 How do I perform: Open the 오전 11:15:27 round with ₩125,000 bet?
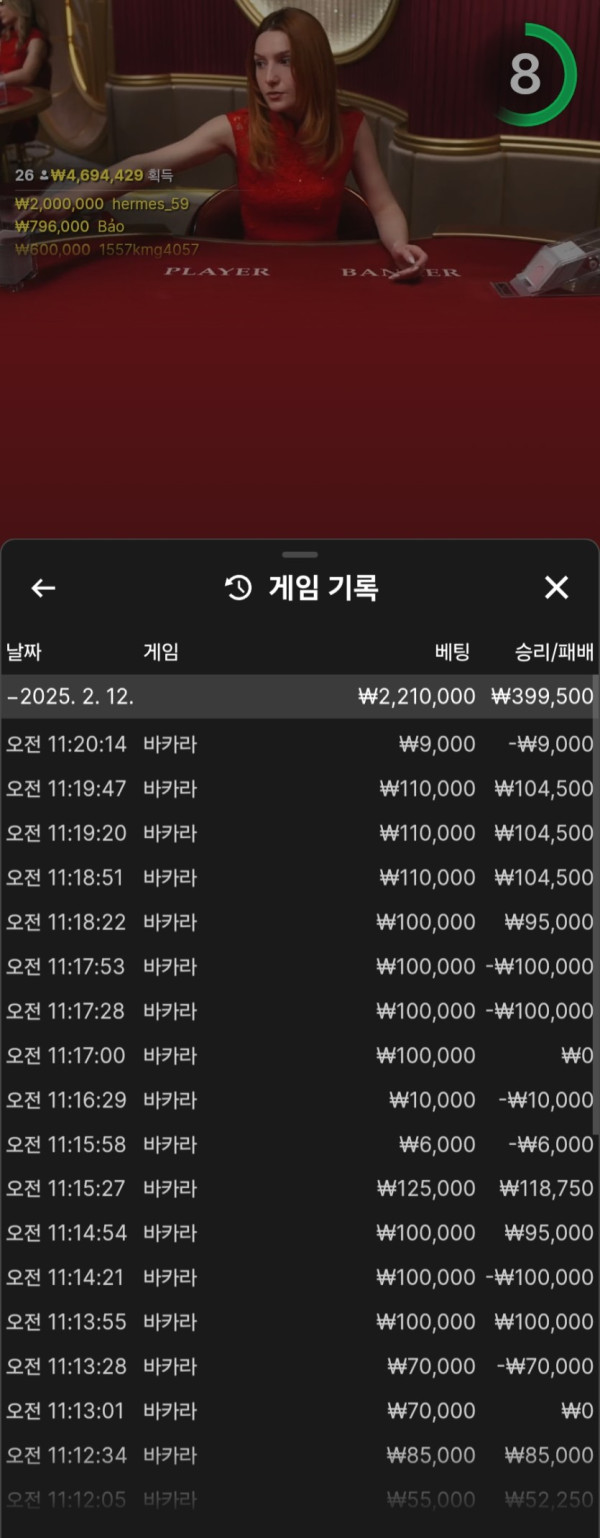point(299,1189)
